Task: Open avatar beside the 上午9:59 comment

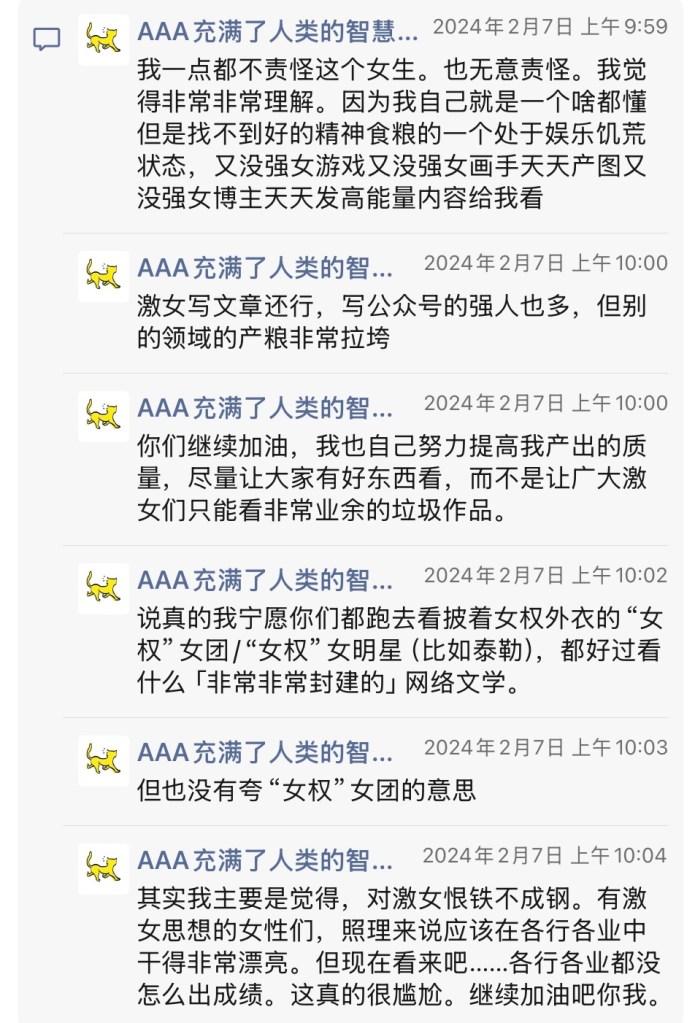Action: coord(103,40)
